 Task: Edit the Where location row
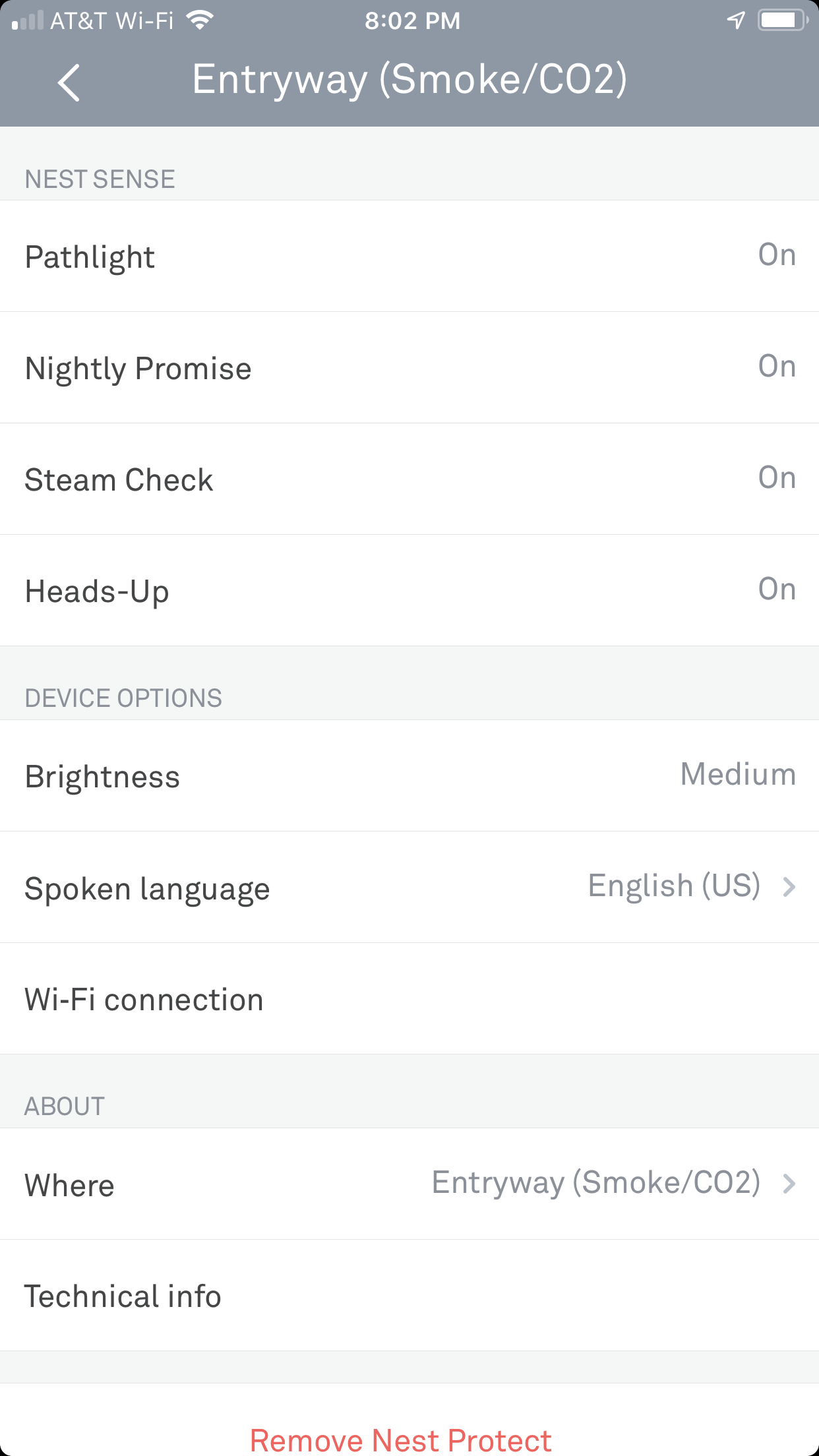(409, 1184)
